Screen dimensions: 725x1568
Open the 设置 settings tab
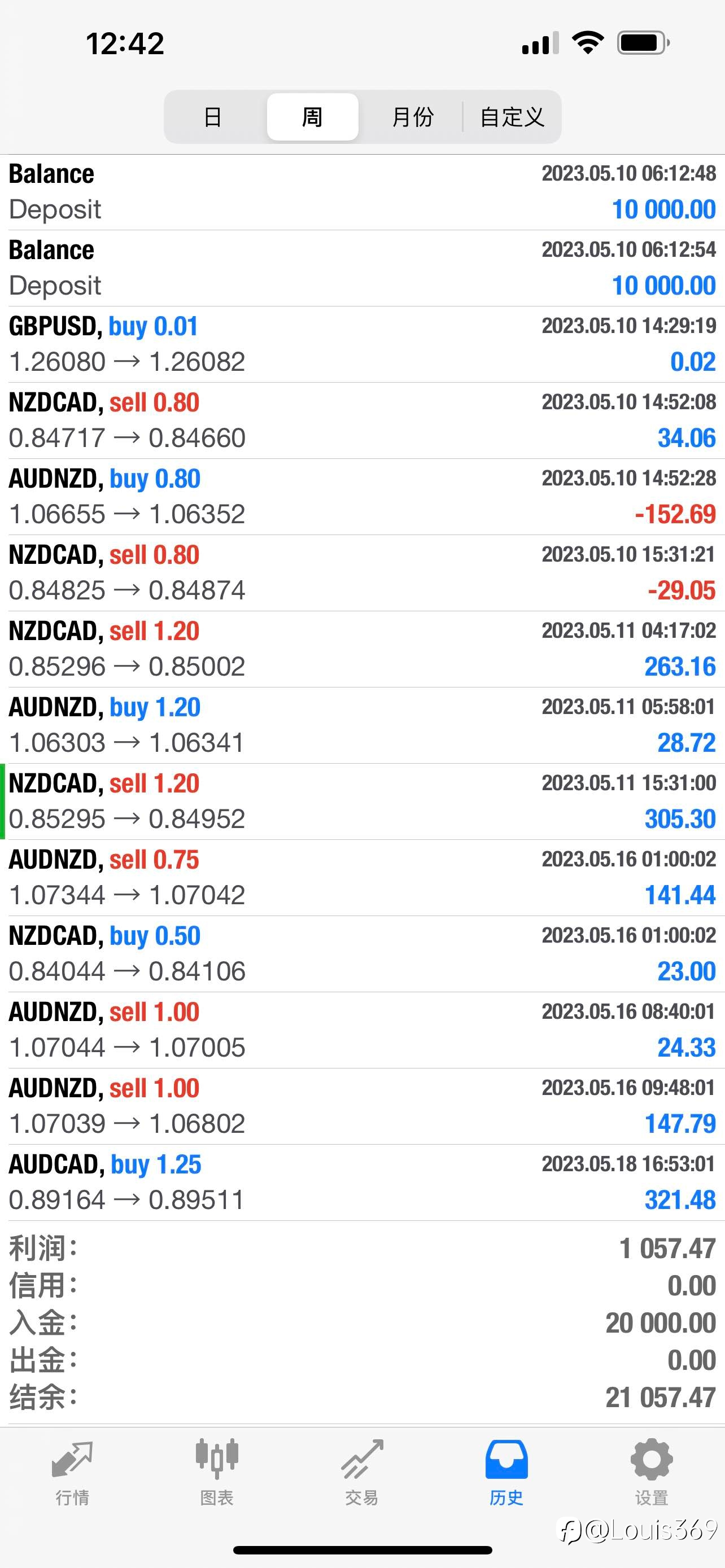[652, 1473]
